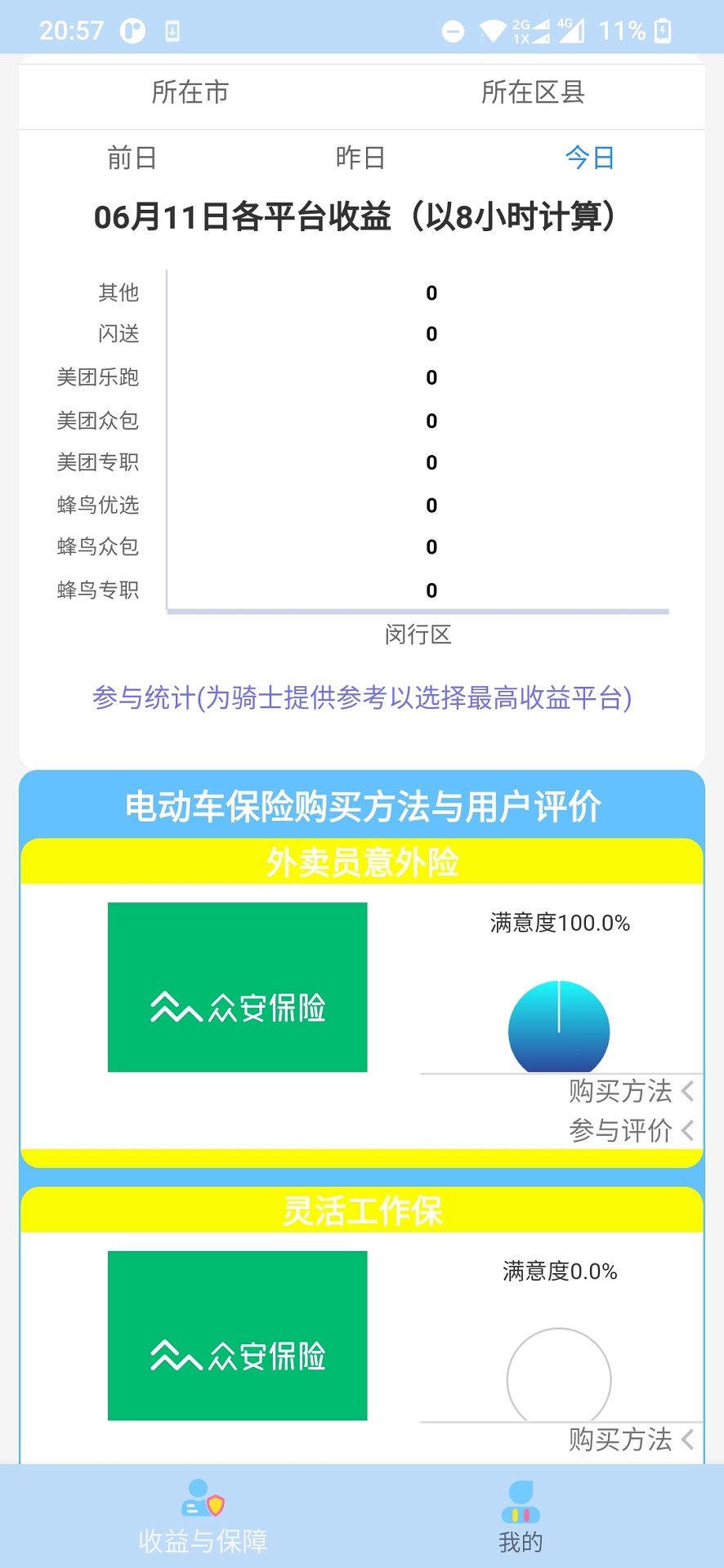Tap the 闵行区 label below the chart
This screenshot has height=1568, width=724.
418,635
